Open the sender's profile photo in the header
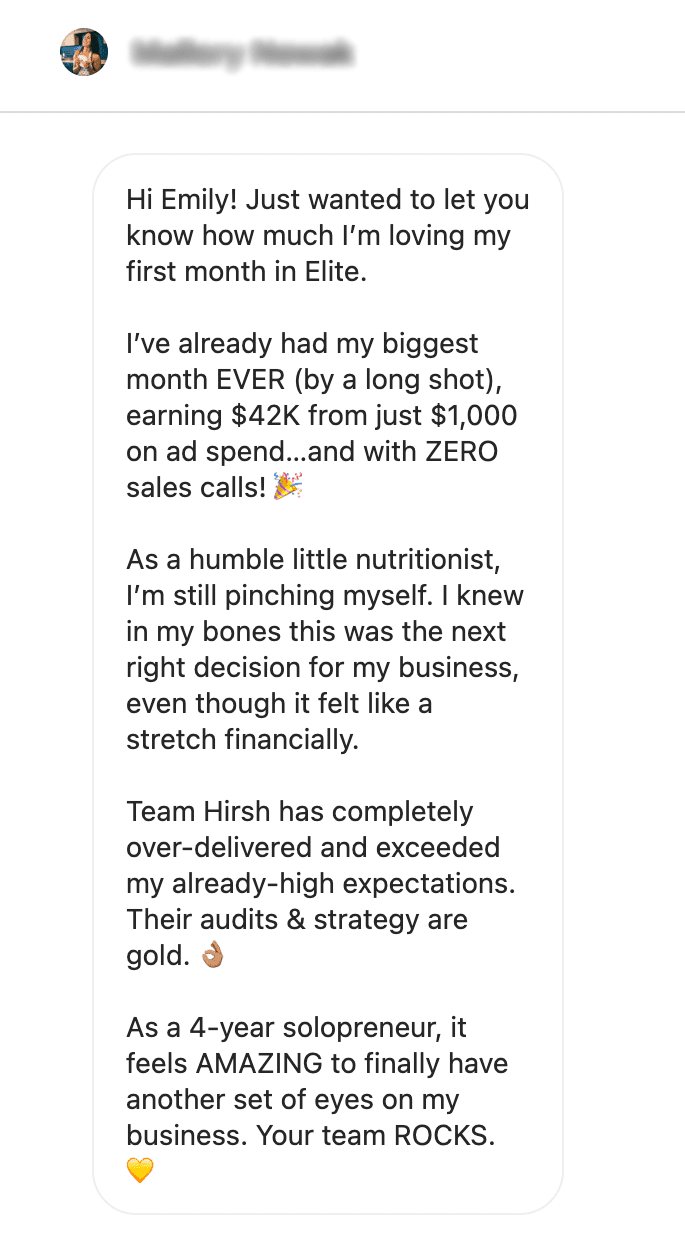The image size is (685, 1254). [84, 52]
